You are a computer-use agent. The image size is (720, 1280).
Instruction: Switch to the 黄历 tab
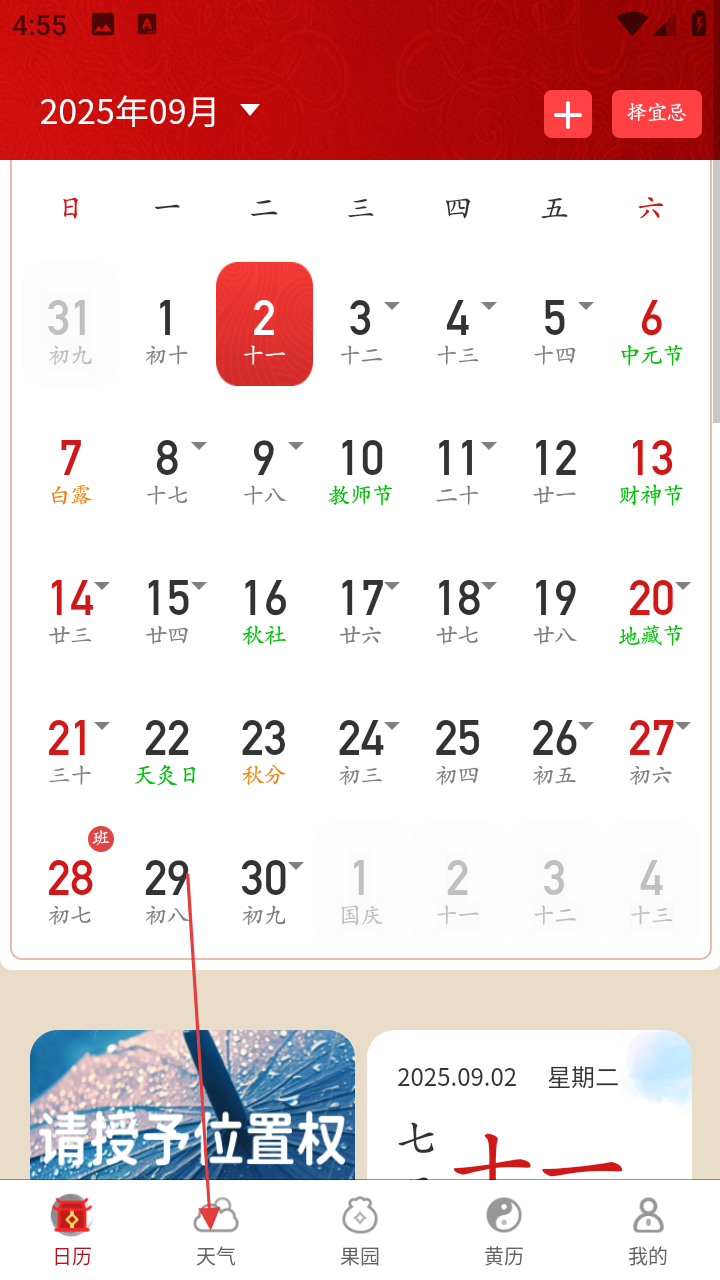(x=504, y=1231)
